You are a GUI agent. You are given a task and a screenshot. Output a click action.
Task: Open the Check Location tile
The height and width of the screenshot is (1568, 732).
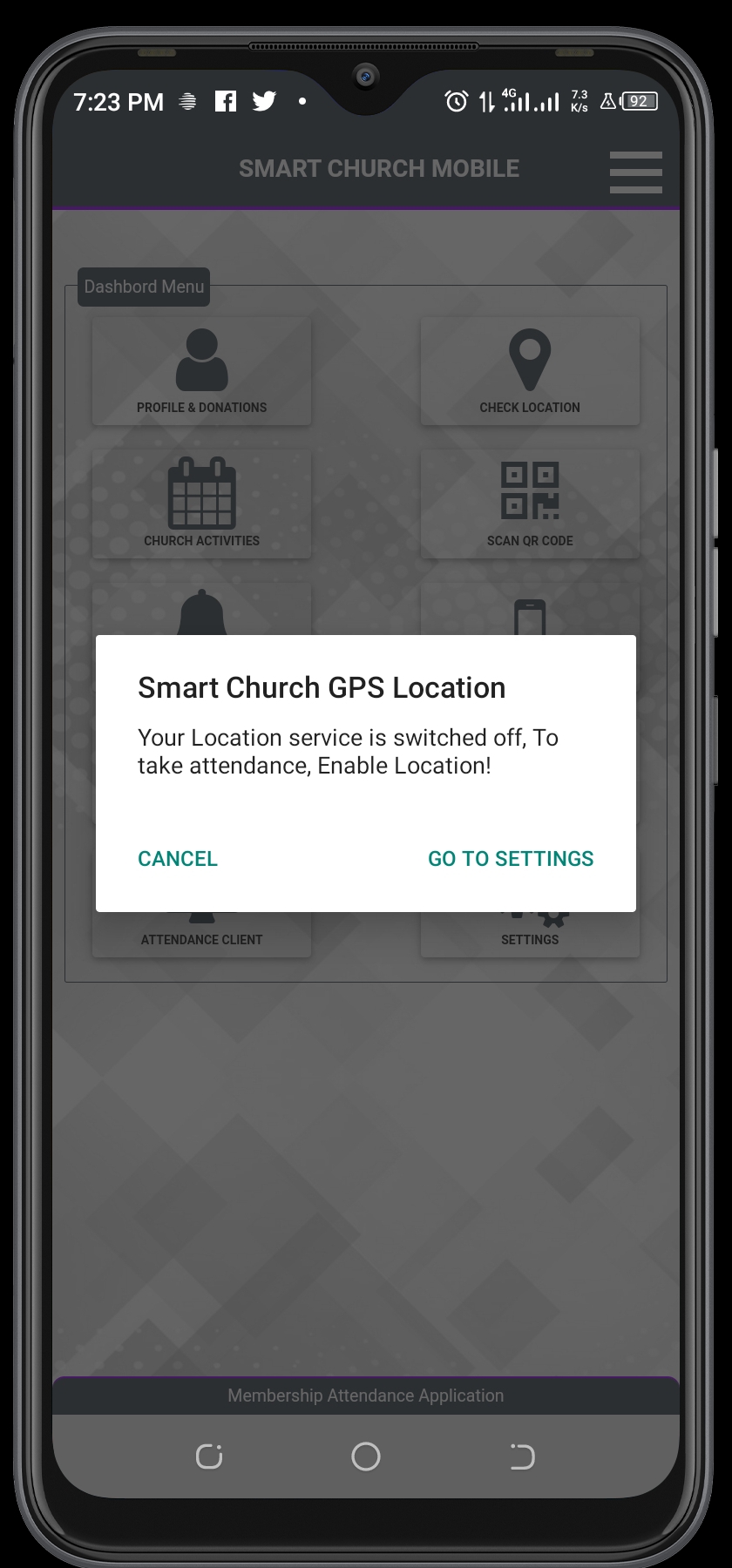coord(530,372)
